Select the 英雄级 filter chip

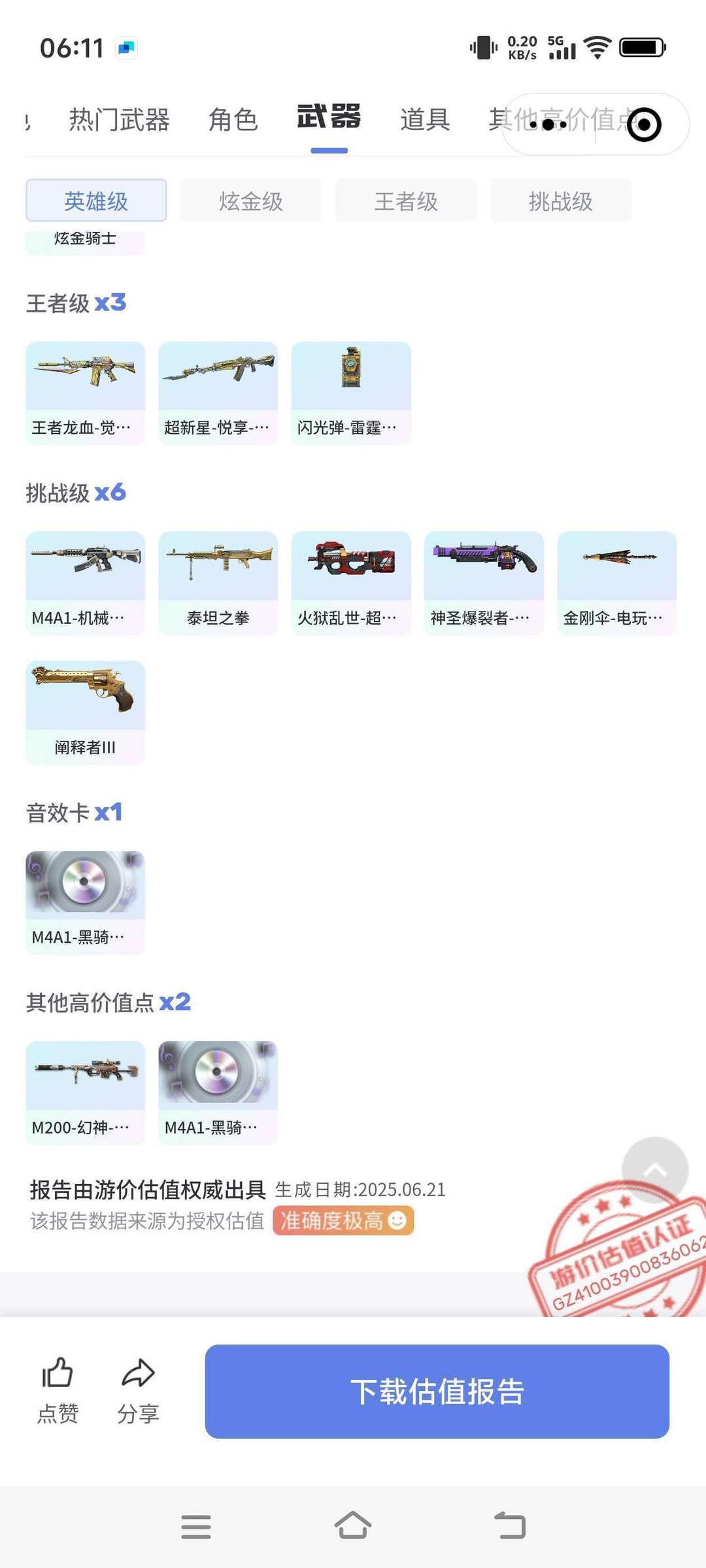[x=96, y=201]
